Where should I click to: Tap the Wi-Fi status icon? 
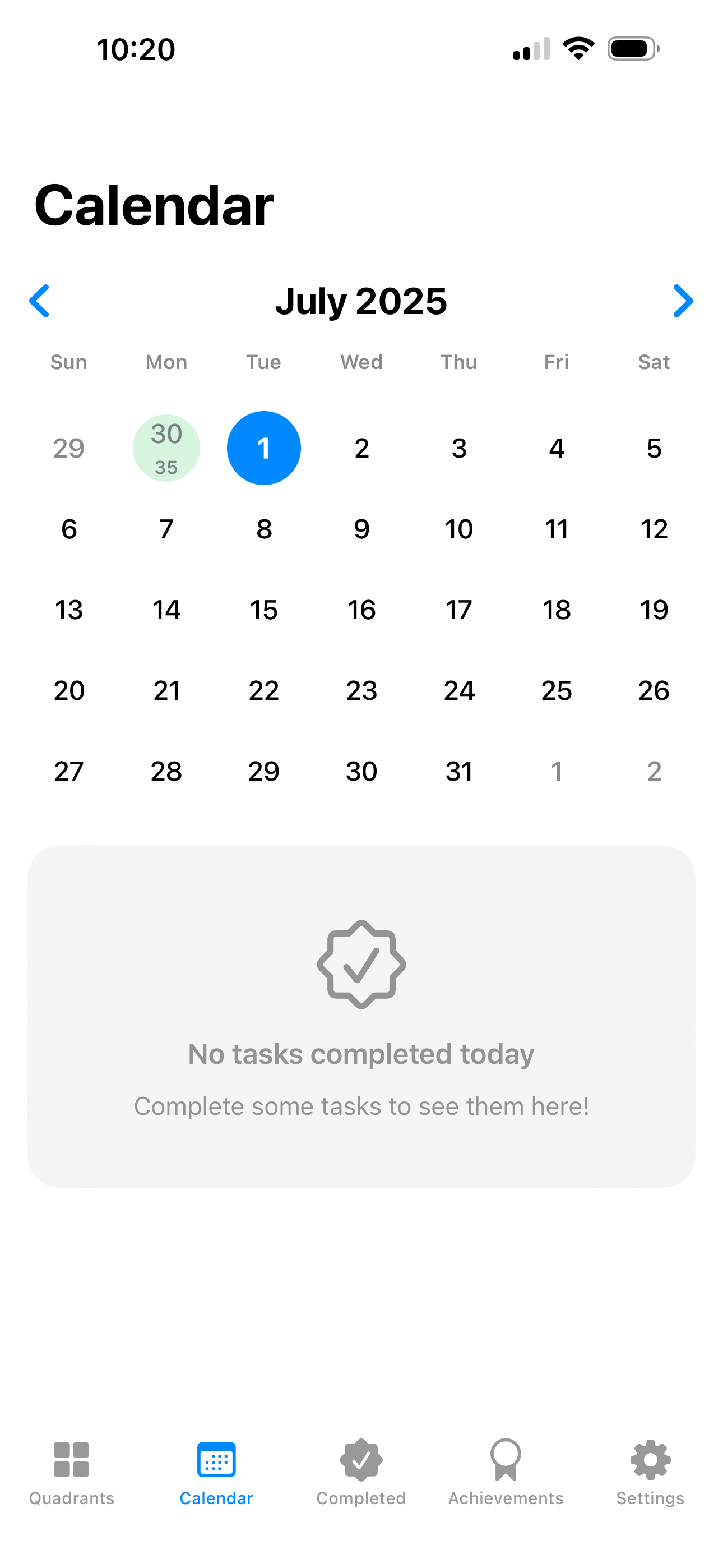pyautogui.click(x=578, y=48)
